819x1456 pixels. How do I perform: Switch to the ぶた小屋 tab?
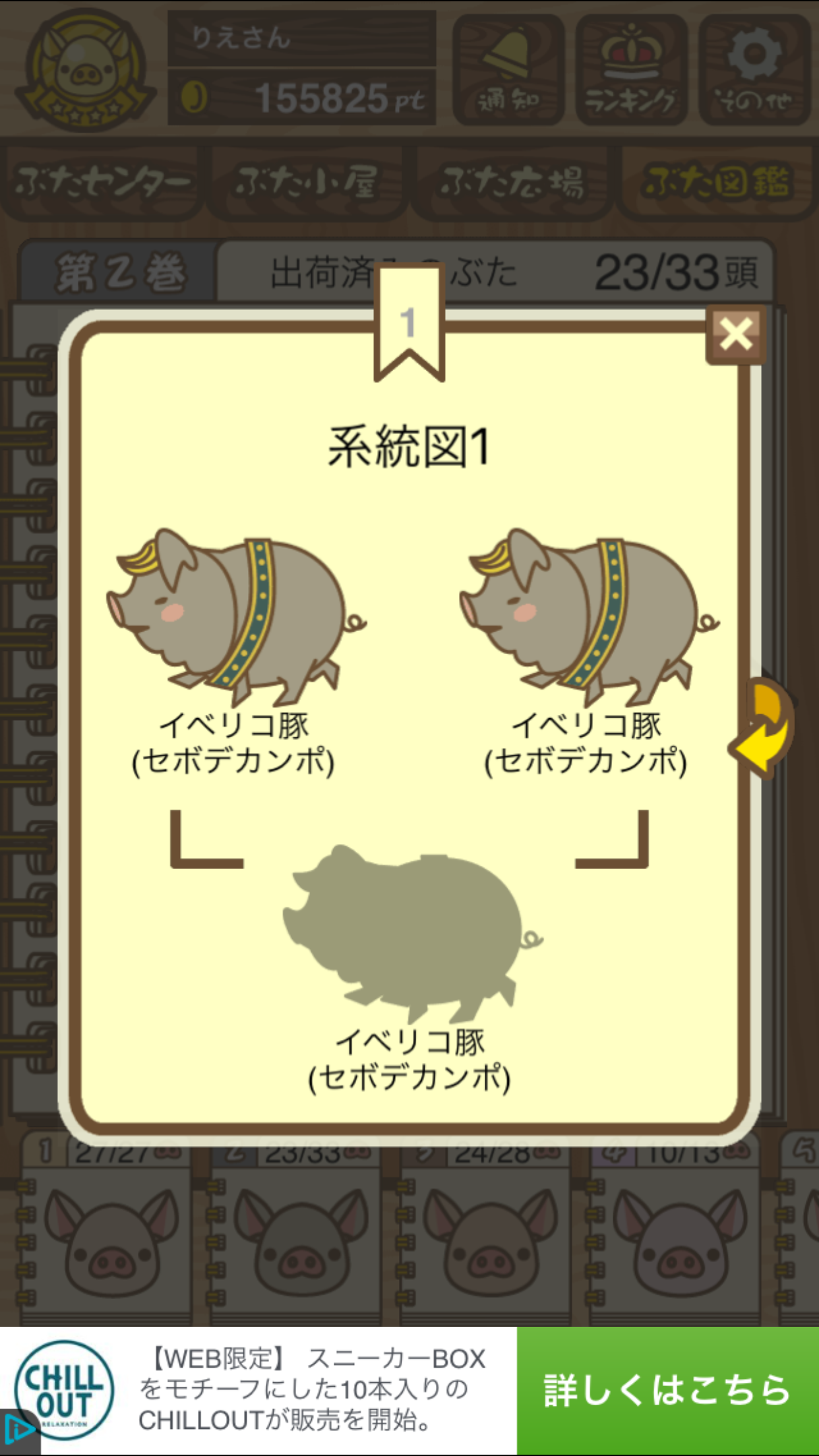pos(307,183)
